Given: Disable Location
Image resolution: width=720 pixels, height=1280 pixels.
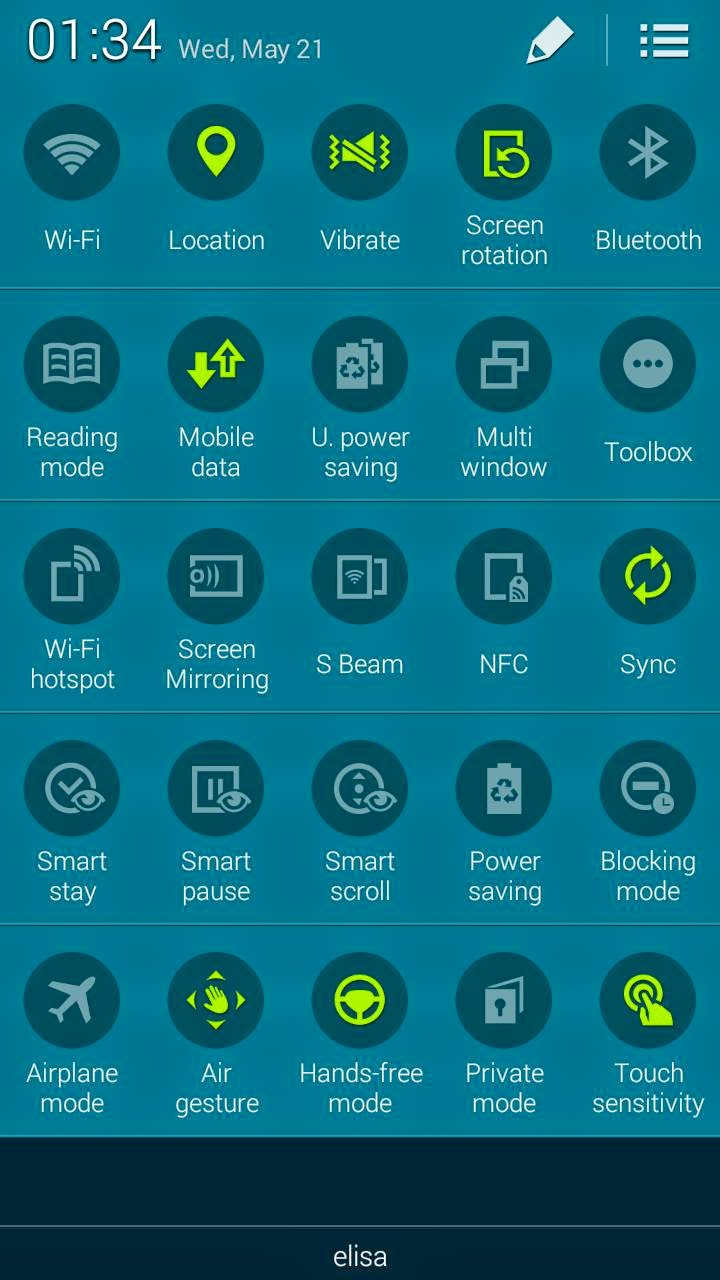Looking at the screenshot, I should 216,152.
